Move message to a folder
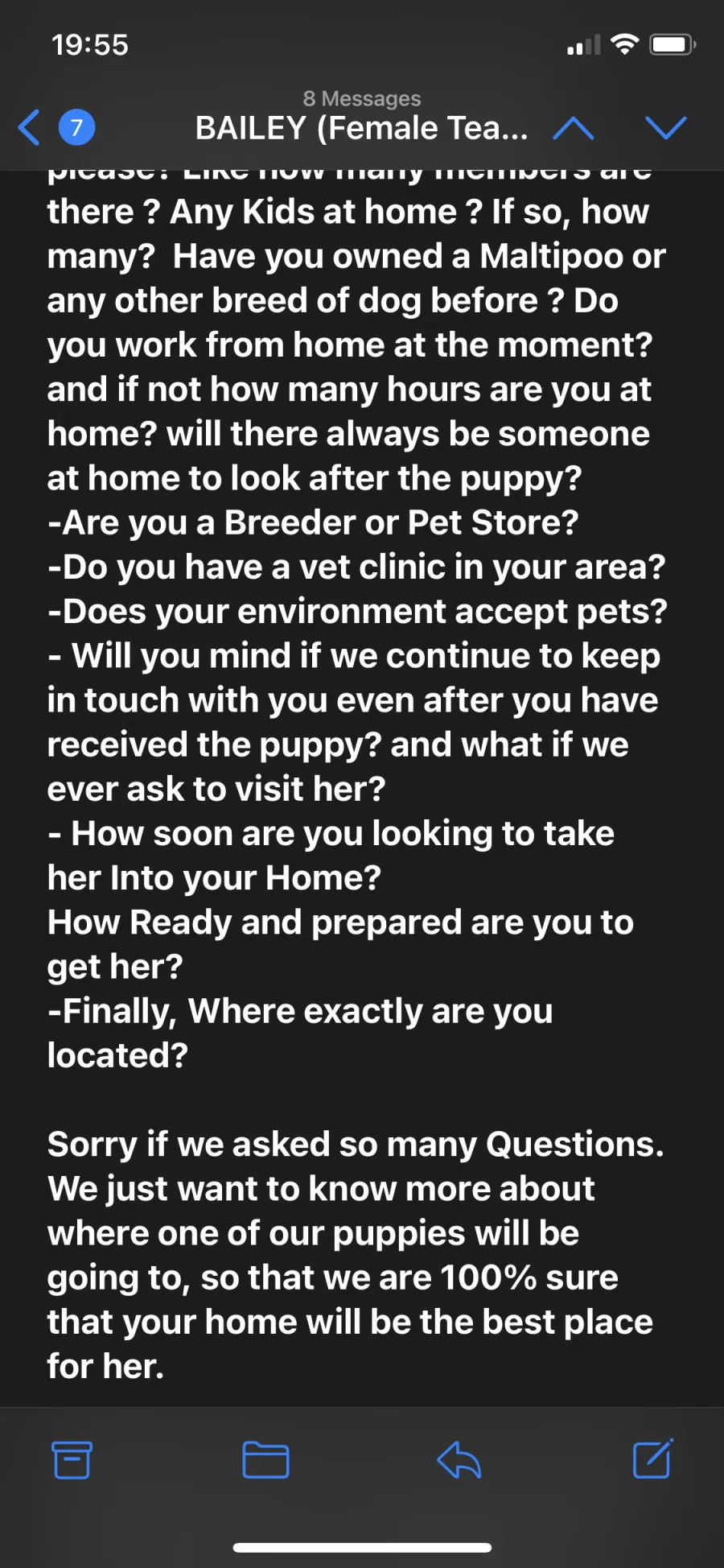Viewport: 724px width, 1568px height. [266, 1459]
